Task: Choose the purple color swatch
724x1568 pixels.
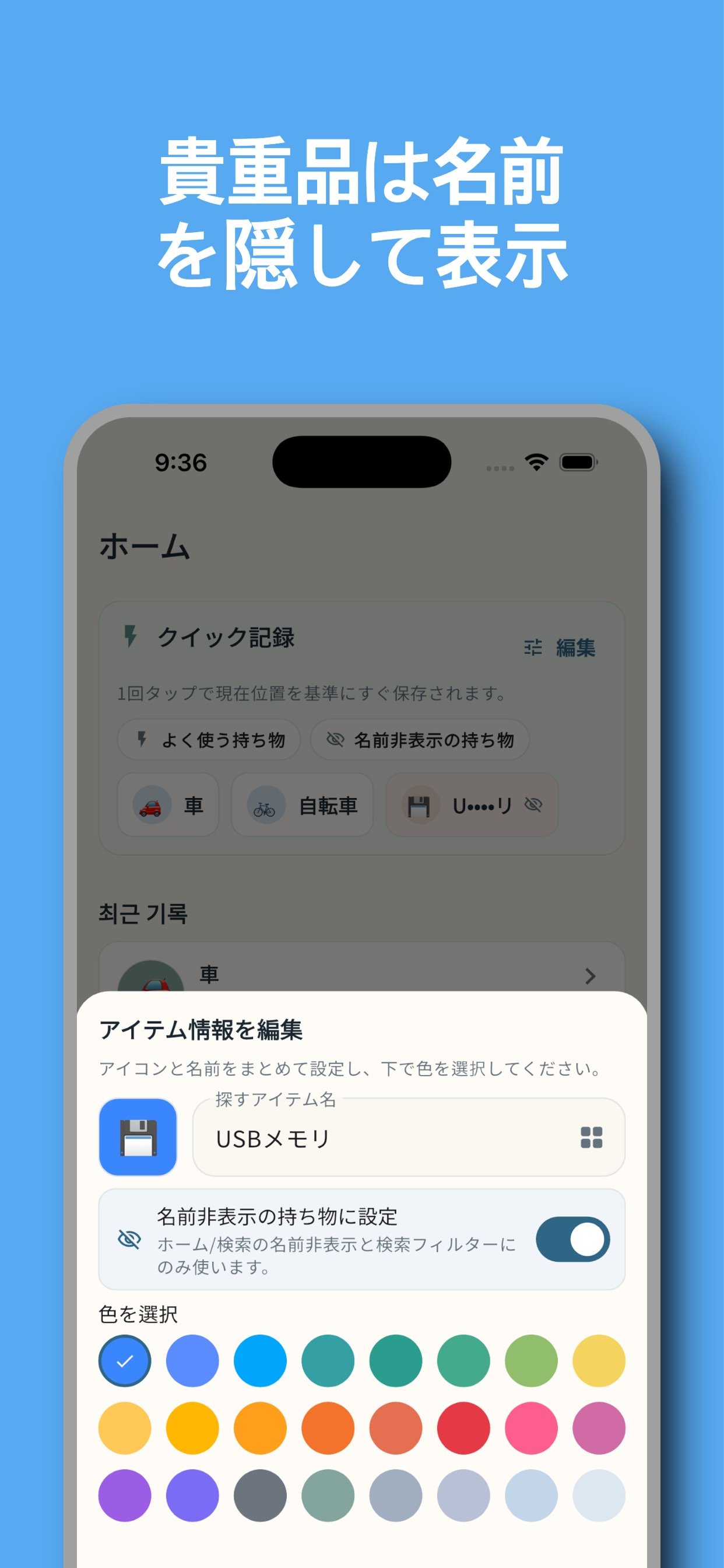Action: pos(125,1497)
